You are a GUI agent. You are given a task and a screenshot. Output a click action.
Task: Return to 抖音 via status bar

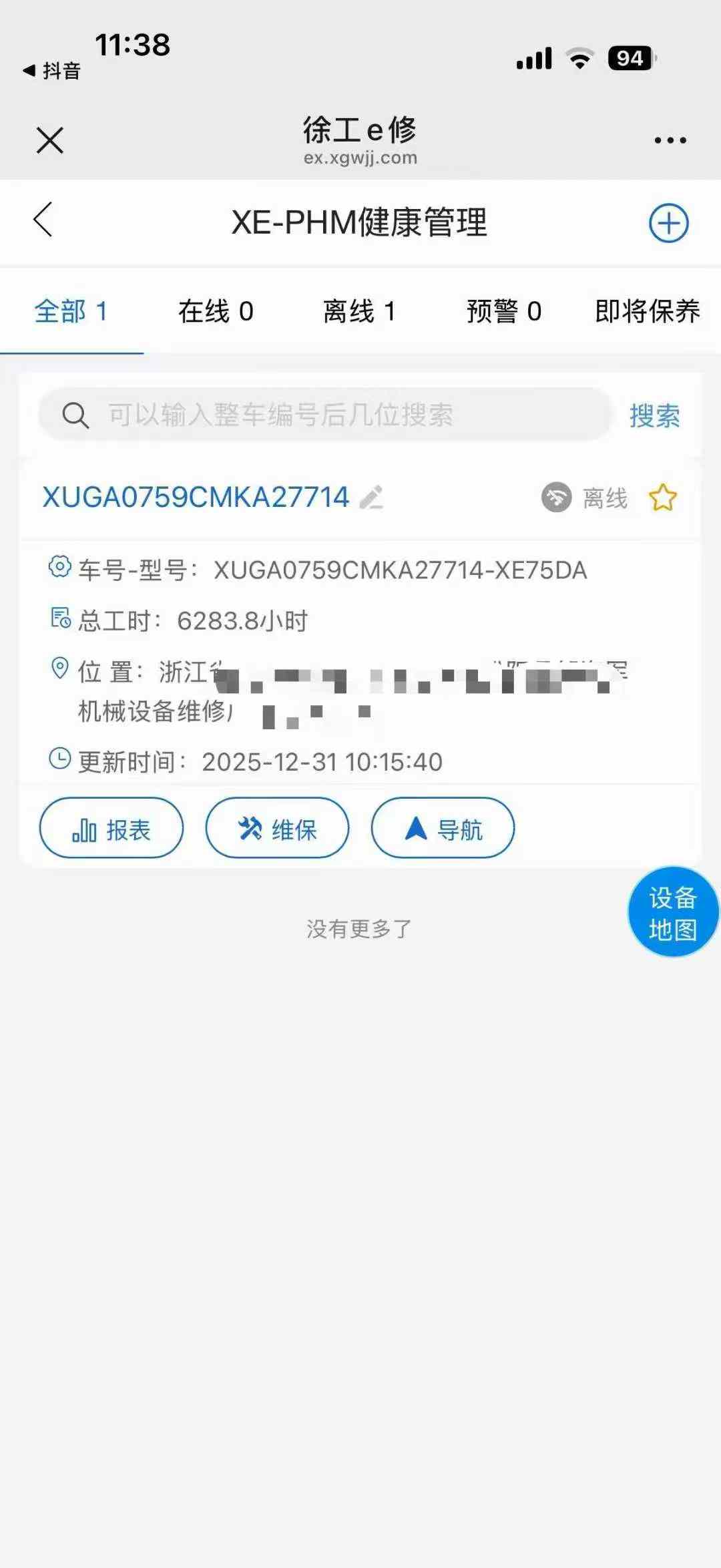(x=52, y=70)
